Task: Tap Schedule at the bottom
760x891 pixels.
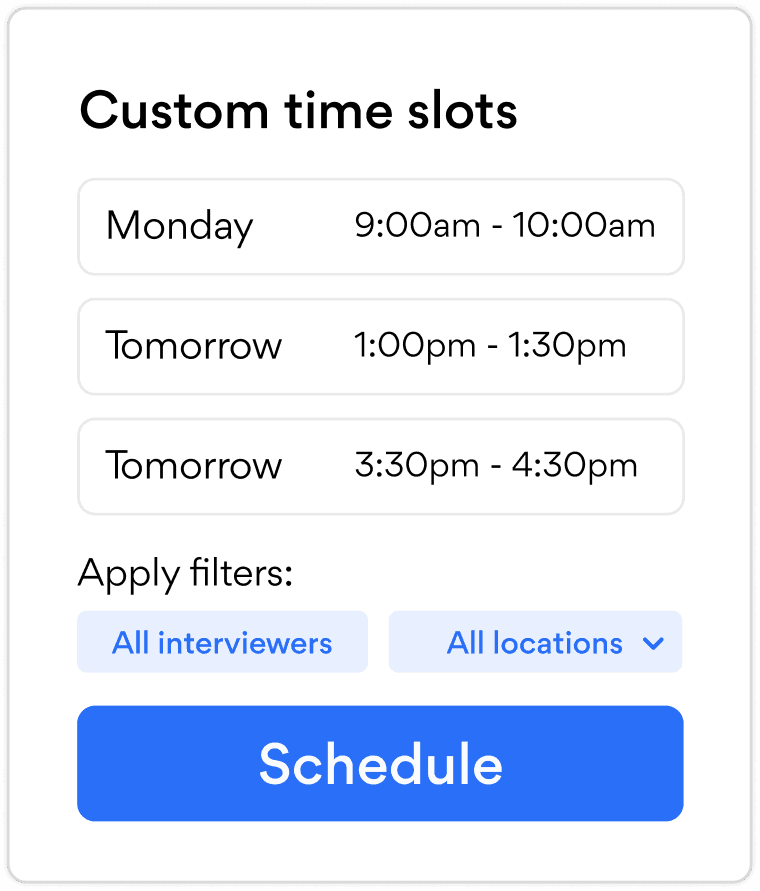Action: pyautogui.click(x=380, y=763)
